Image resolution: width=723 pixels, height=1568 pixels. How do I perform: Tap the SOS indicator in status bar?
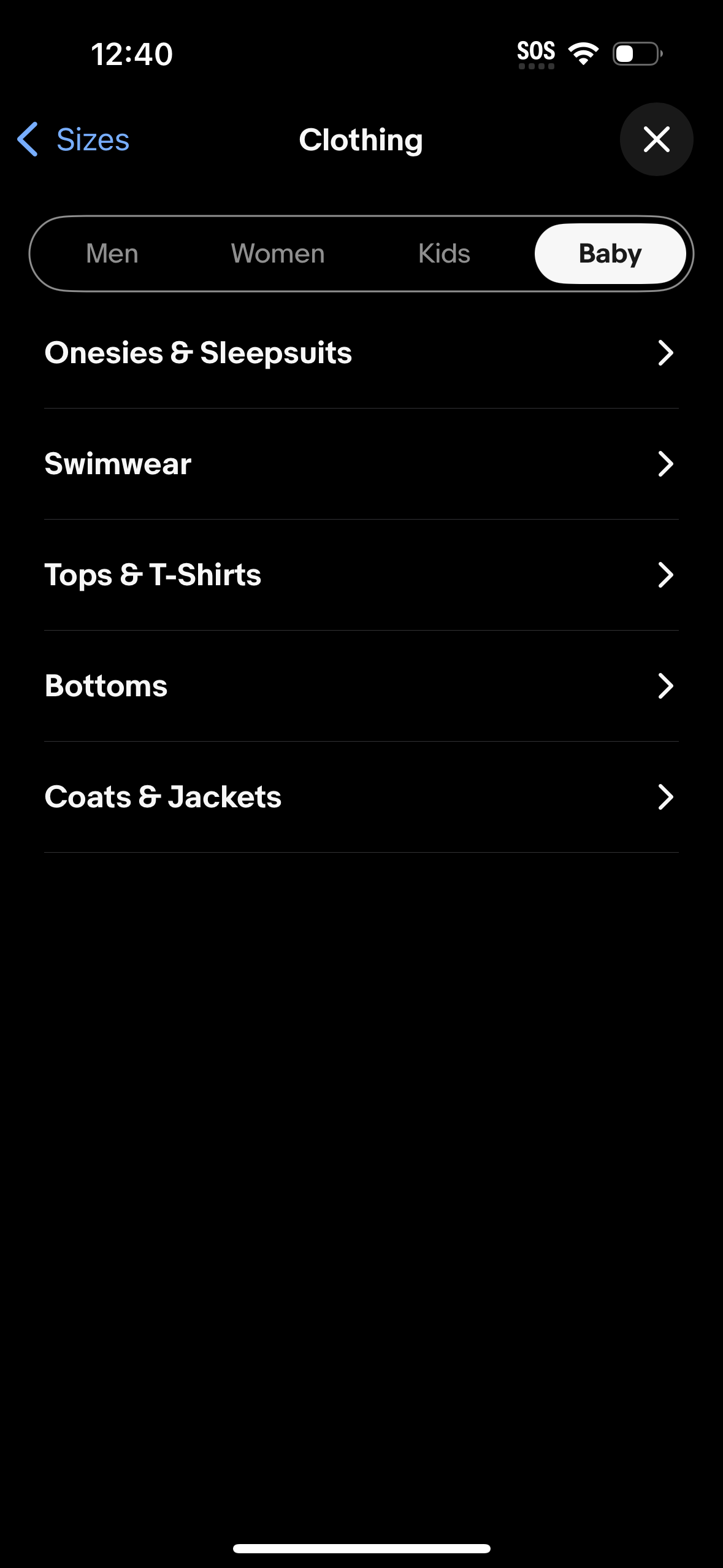[x=536, y=52]
